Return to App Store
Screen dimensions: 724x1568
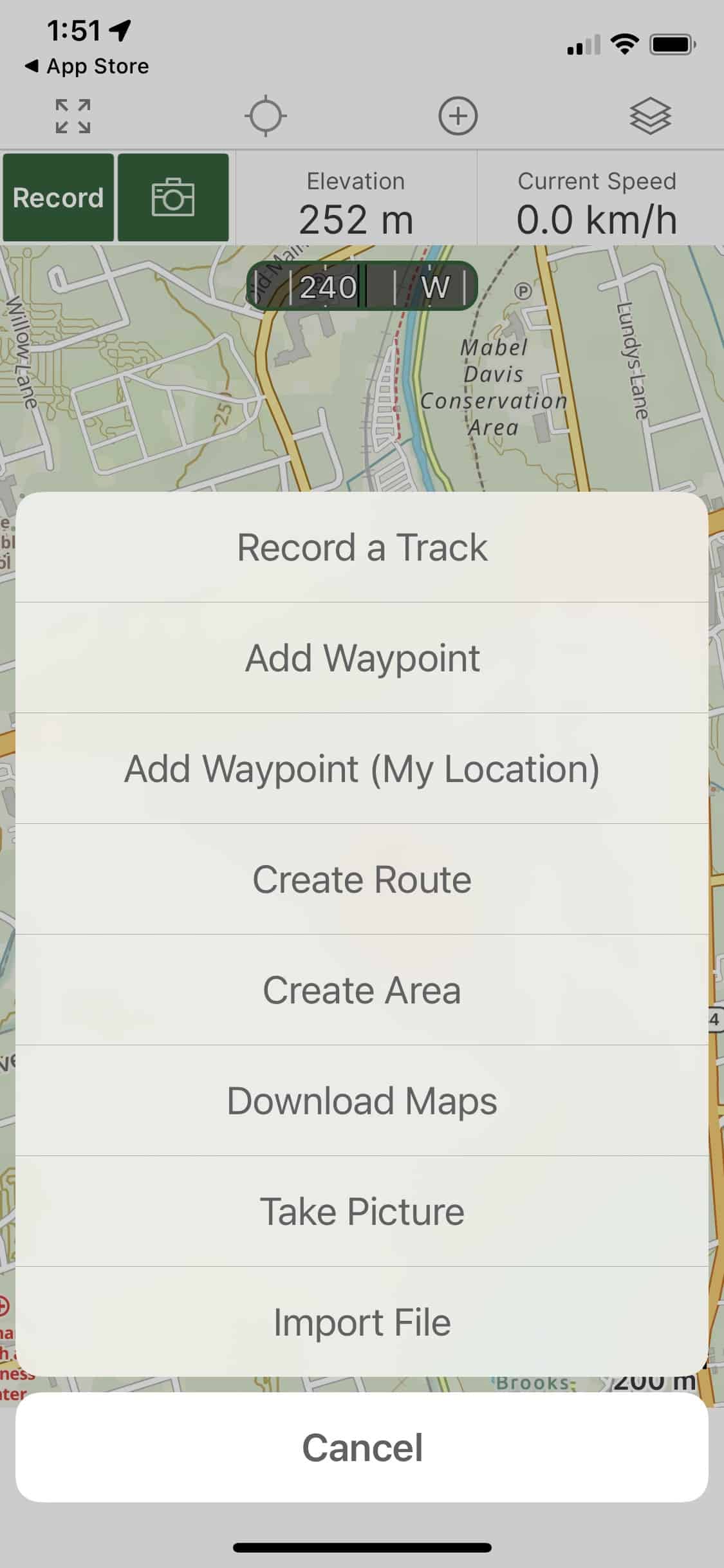pos(86,66)
